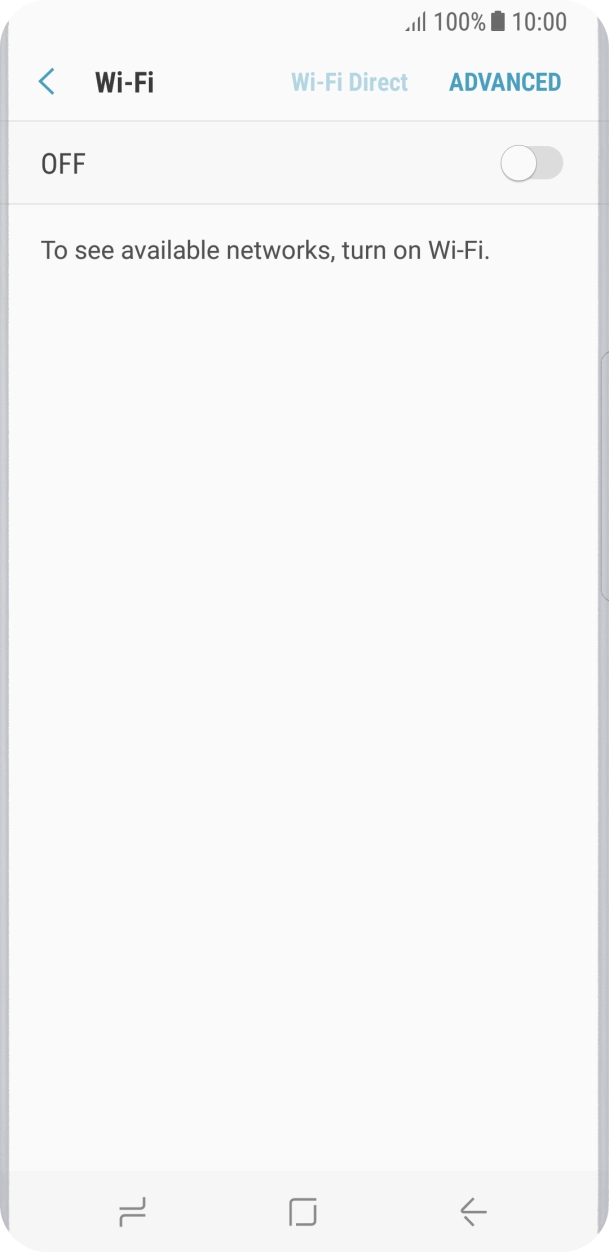
Task: Turn on the Wi-Fi switch
Action: point(531,164)
